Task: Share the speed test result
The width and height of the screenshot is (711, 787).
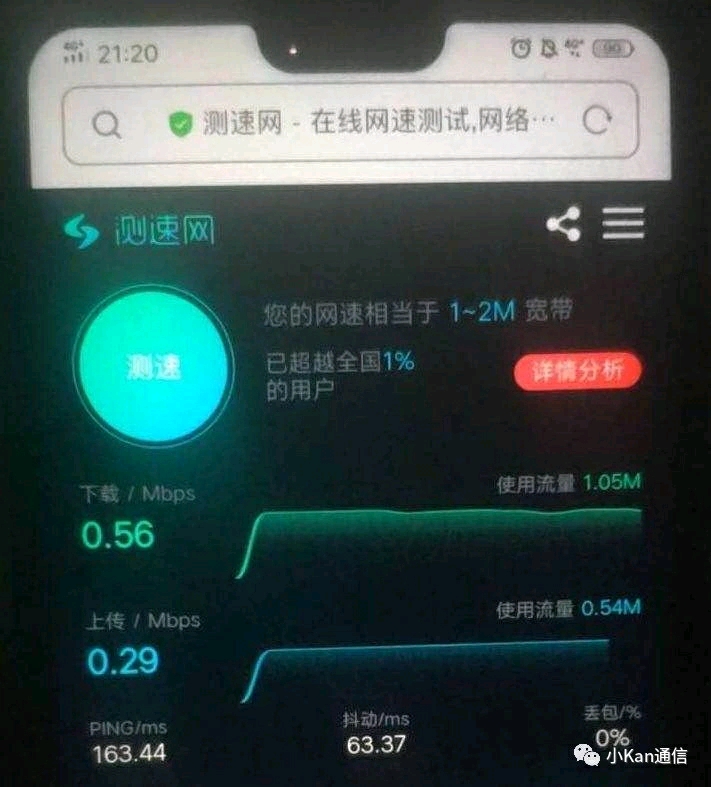Action: (x=564, y=224)
